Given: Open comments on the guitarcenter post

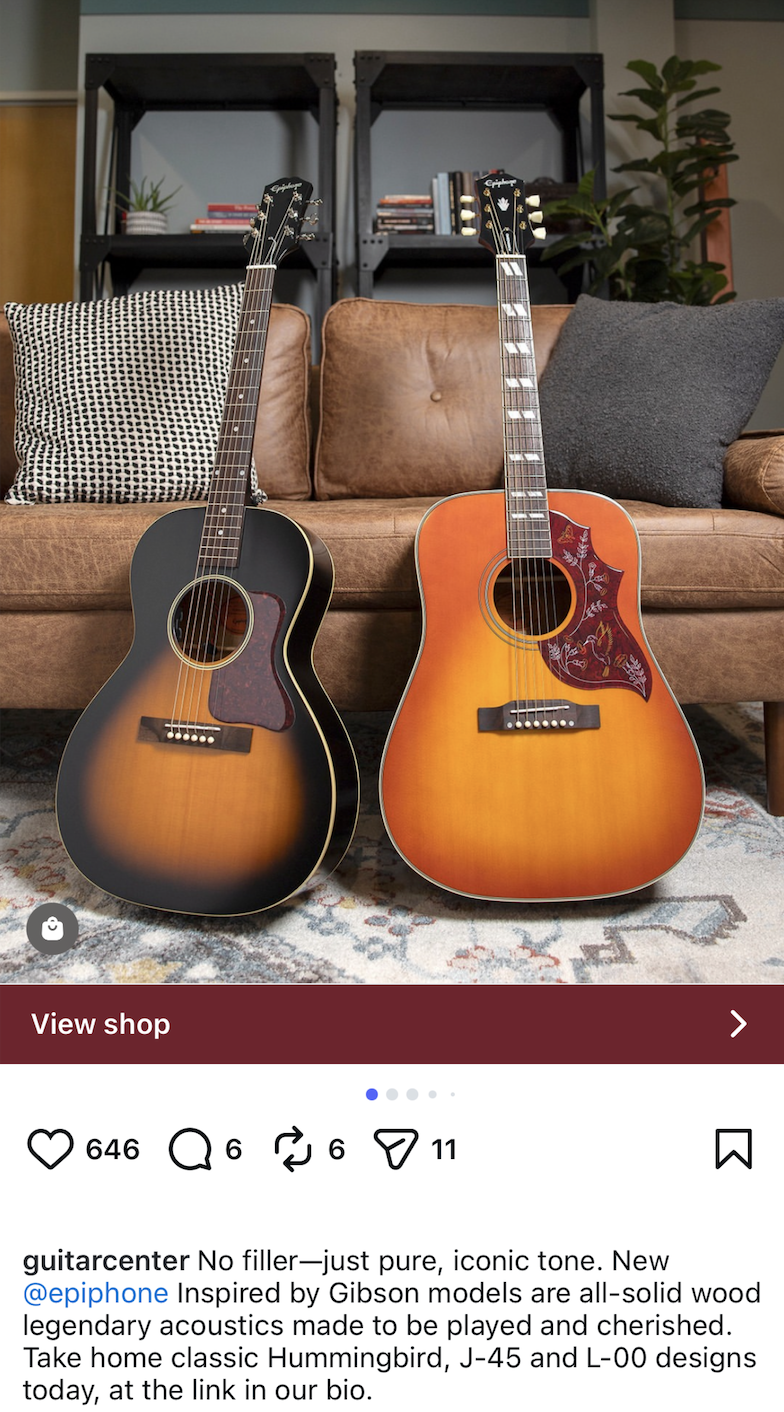Looking at the screenshot, I should coord(190,1149).
